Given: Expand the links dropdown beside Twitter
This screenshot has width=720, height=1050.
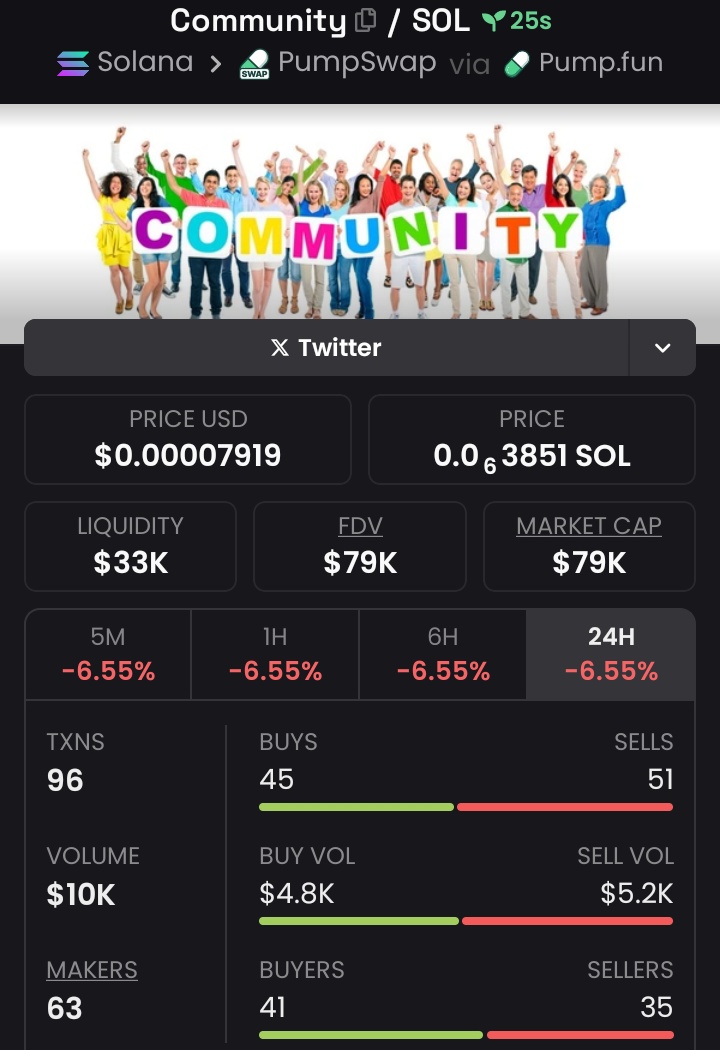Looking at the screenshot, I should click(662, 348).
